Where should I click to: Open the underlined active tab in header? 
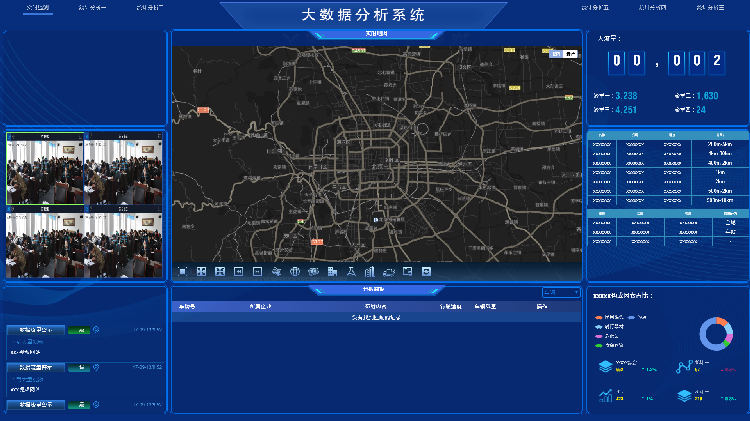click(x=36, y=7)
